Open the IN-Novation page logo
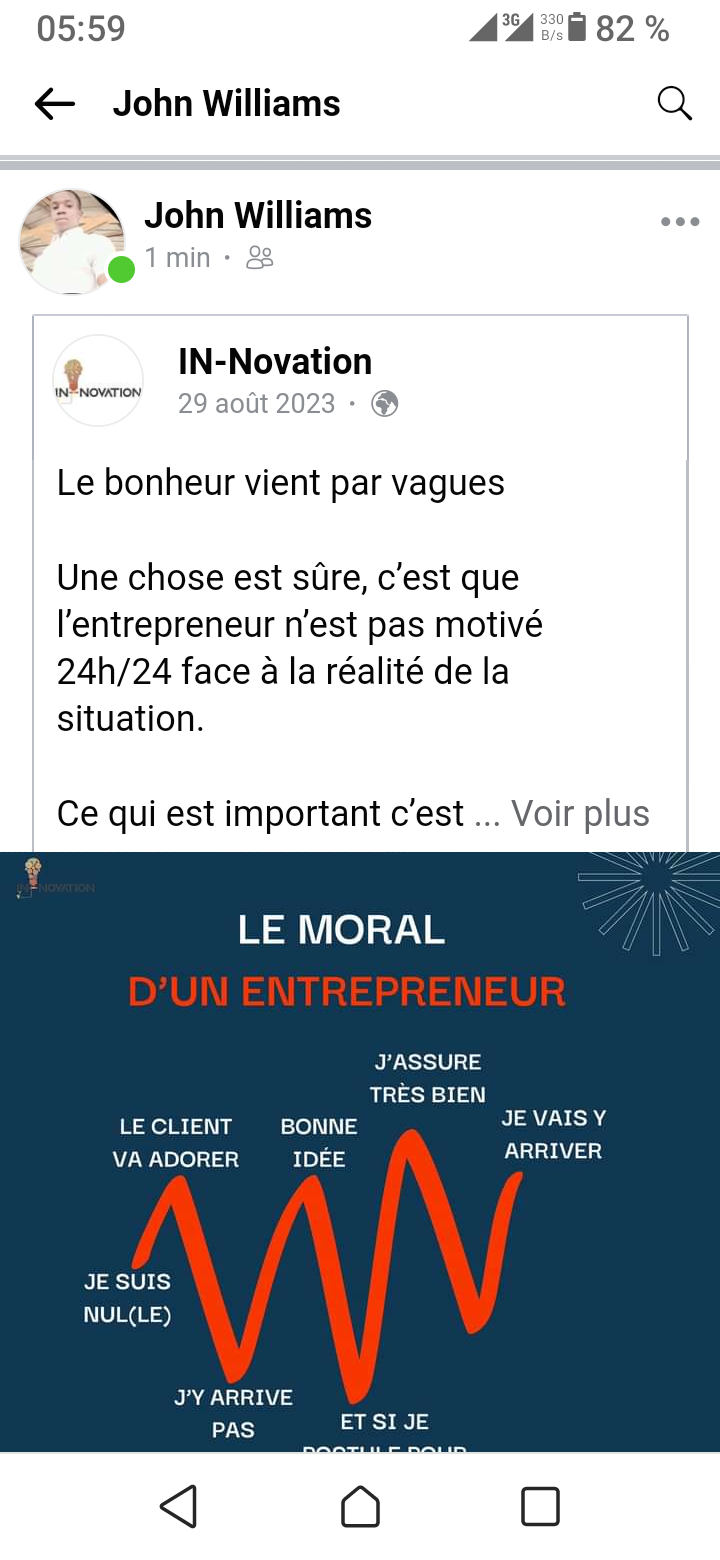The image size is (720, 1560). point(98,381)
